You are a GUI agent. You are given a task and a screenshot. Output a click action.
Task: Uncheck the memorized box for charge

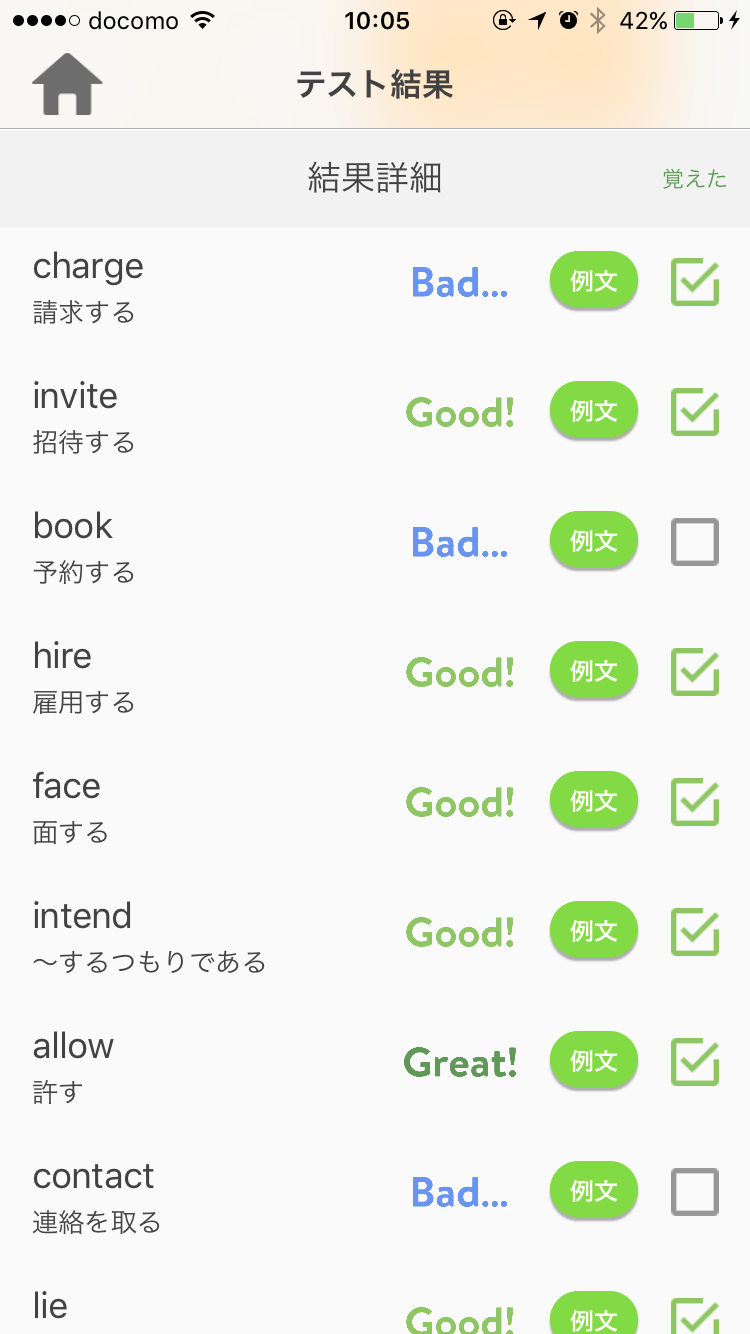(695, 282)
